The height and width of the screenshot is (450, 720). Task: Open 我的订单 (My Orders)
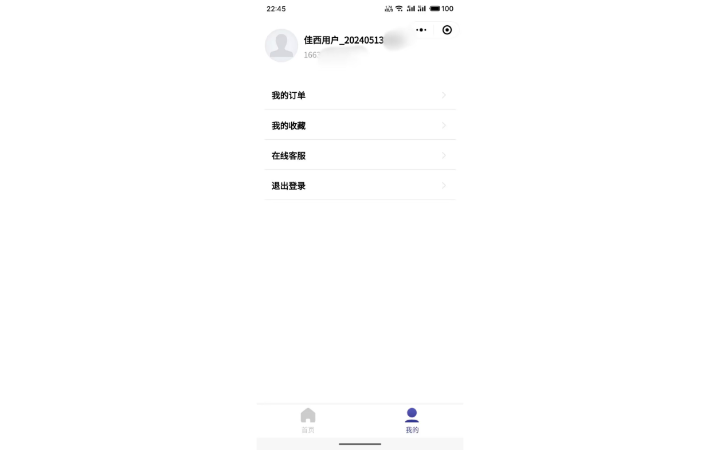pyautogui.click(x=360, y=95)
